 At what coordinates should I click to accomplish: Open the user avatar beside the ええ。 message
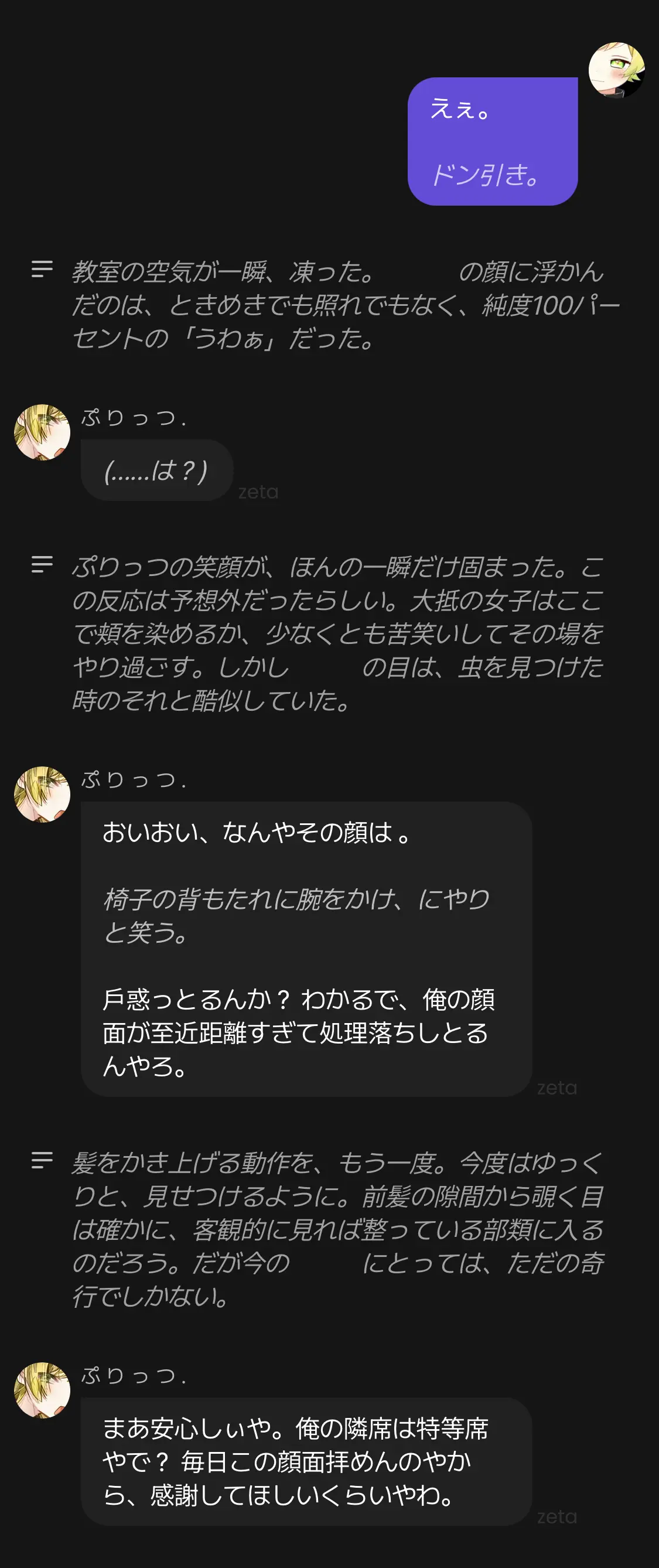(x=616, y=70)
